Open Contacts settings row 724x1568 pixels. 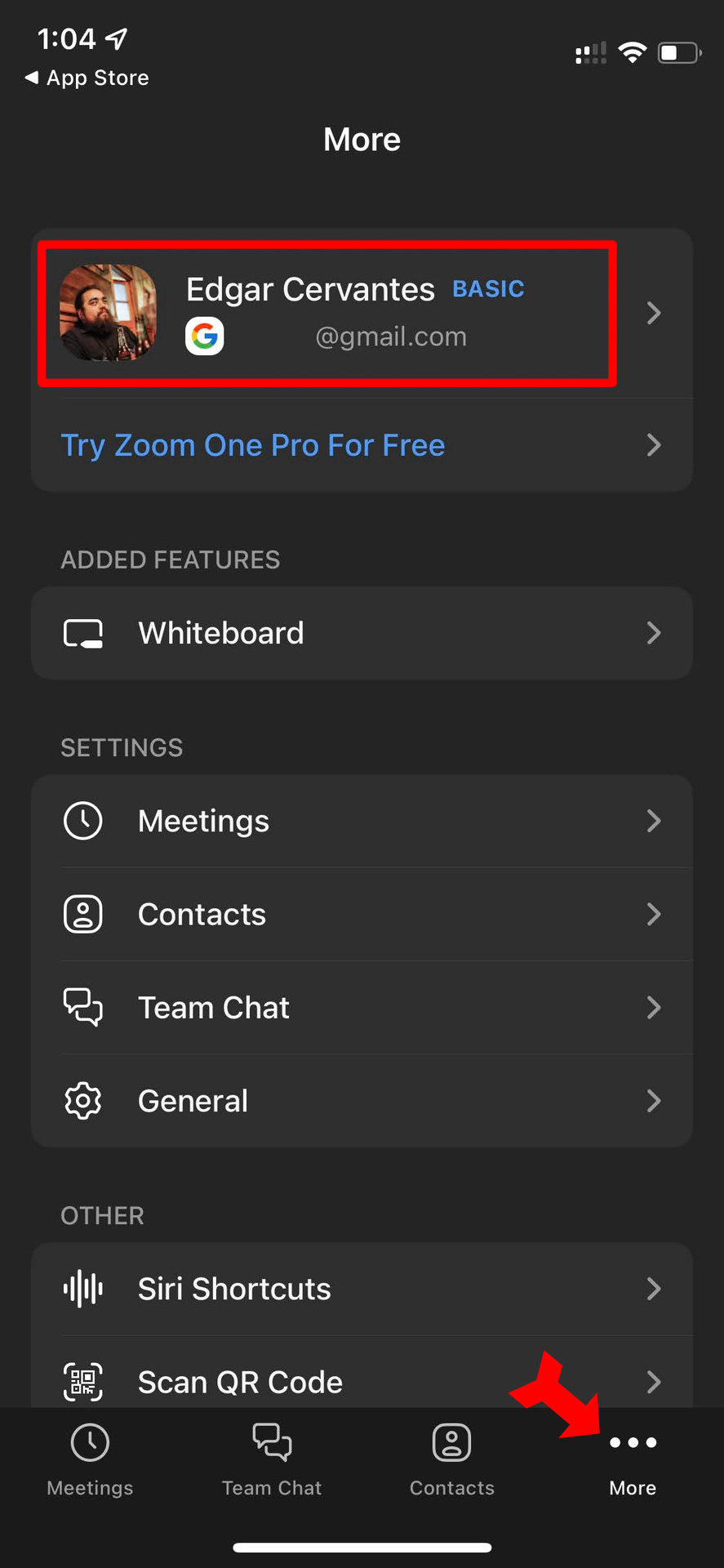362,915
